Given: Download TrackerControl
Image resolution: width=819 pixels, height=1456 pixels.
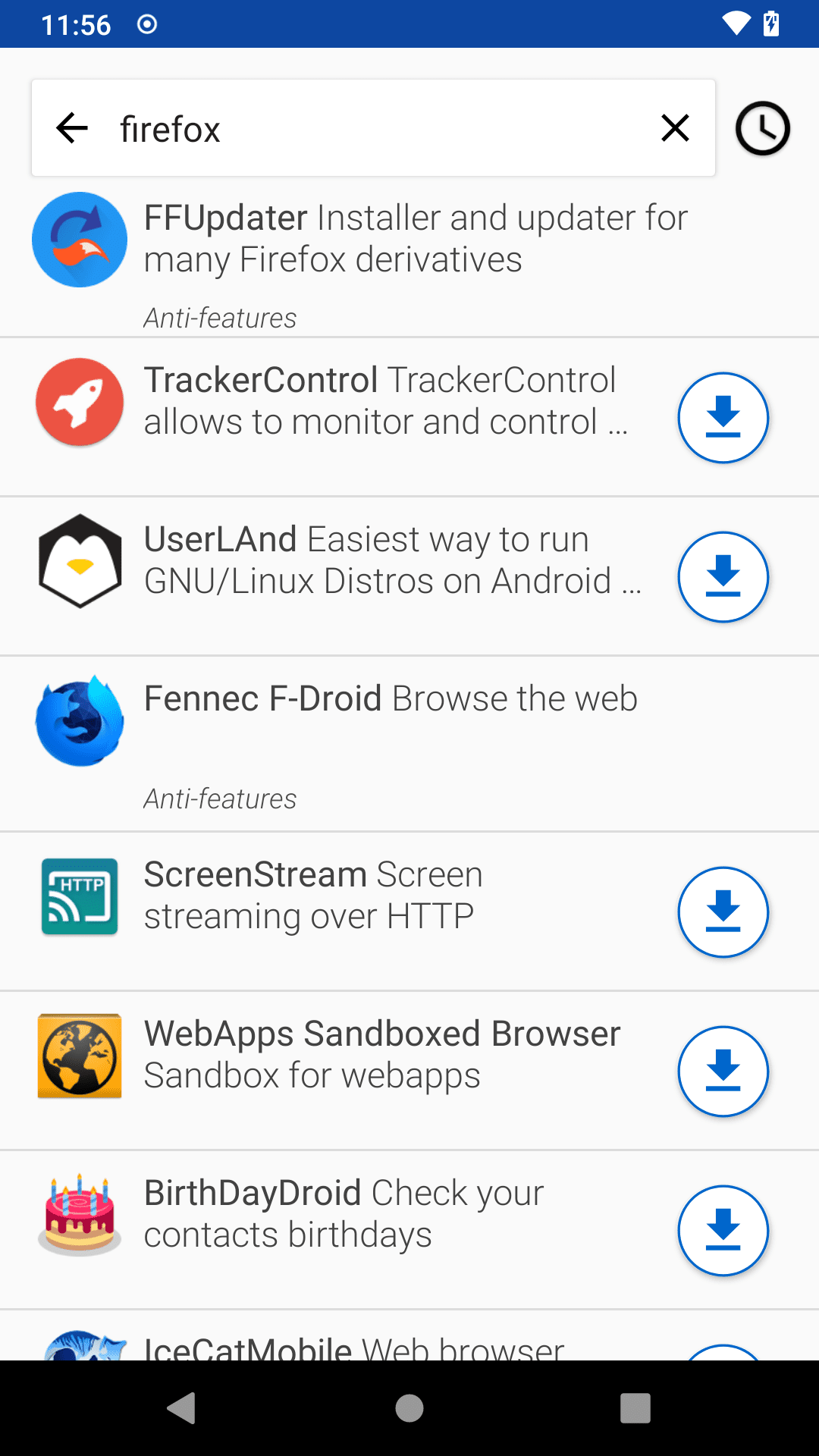Looking at the screenshot, I should (723, 417).
